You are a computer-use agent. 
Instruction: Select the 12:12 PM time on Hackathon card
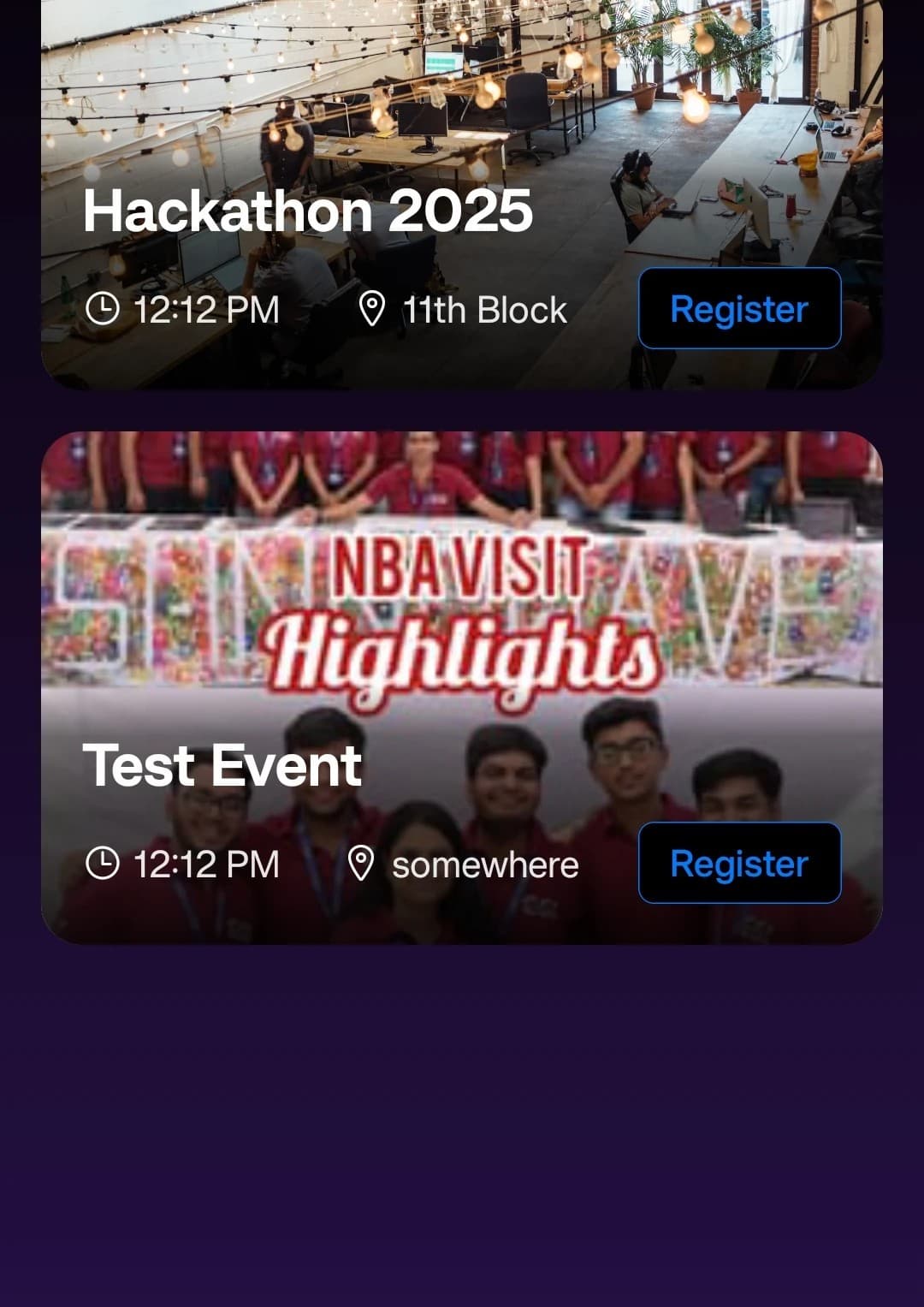pyautogui.click(x=205, y=309)
